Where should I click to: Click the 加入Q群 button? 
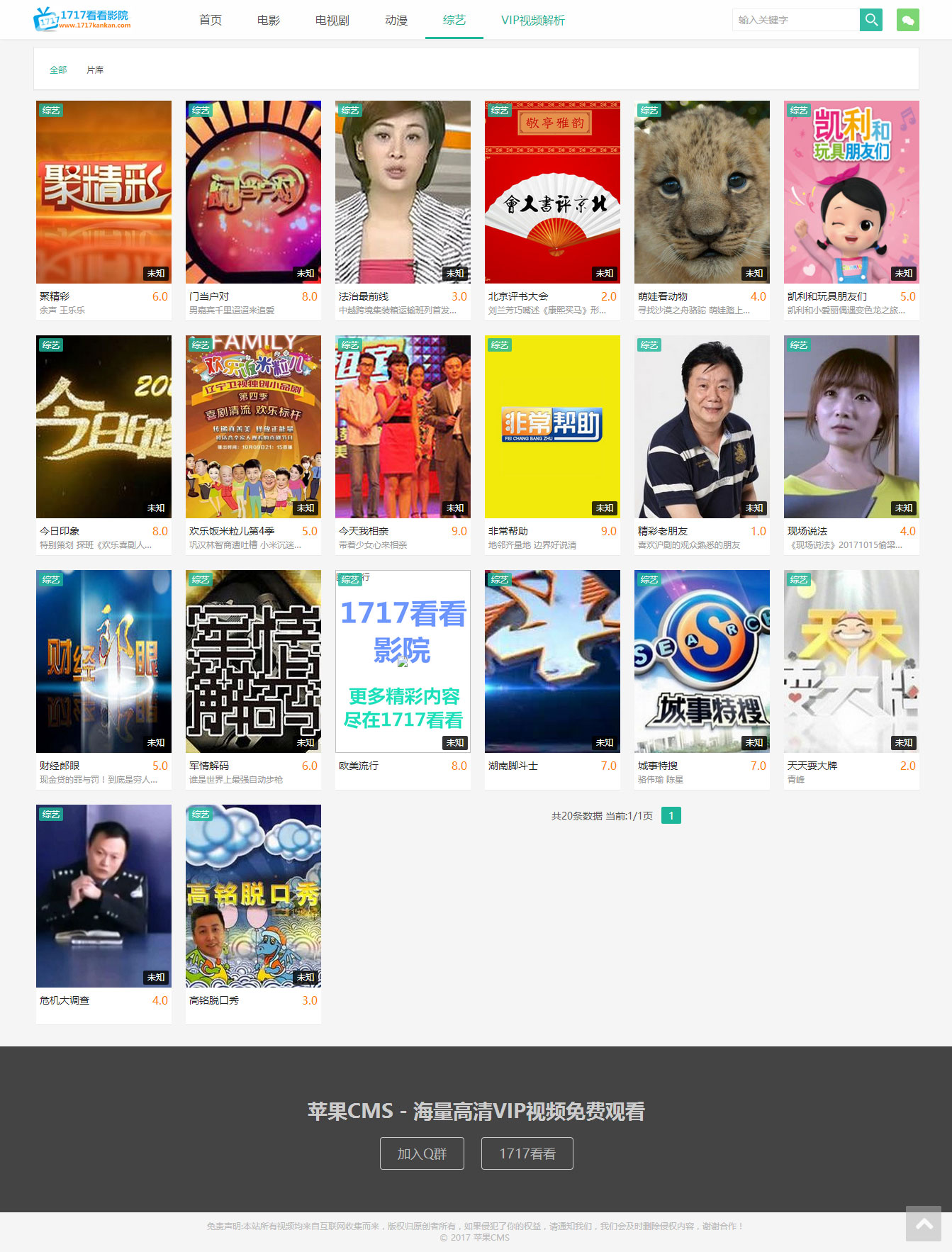(x=422, y=1153)
